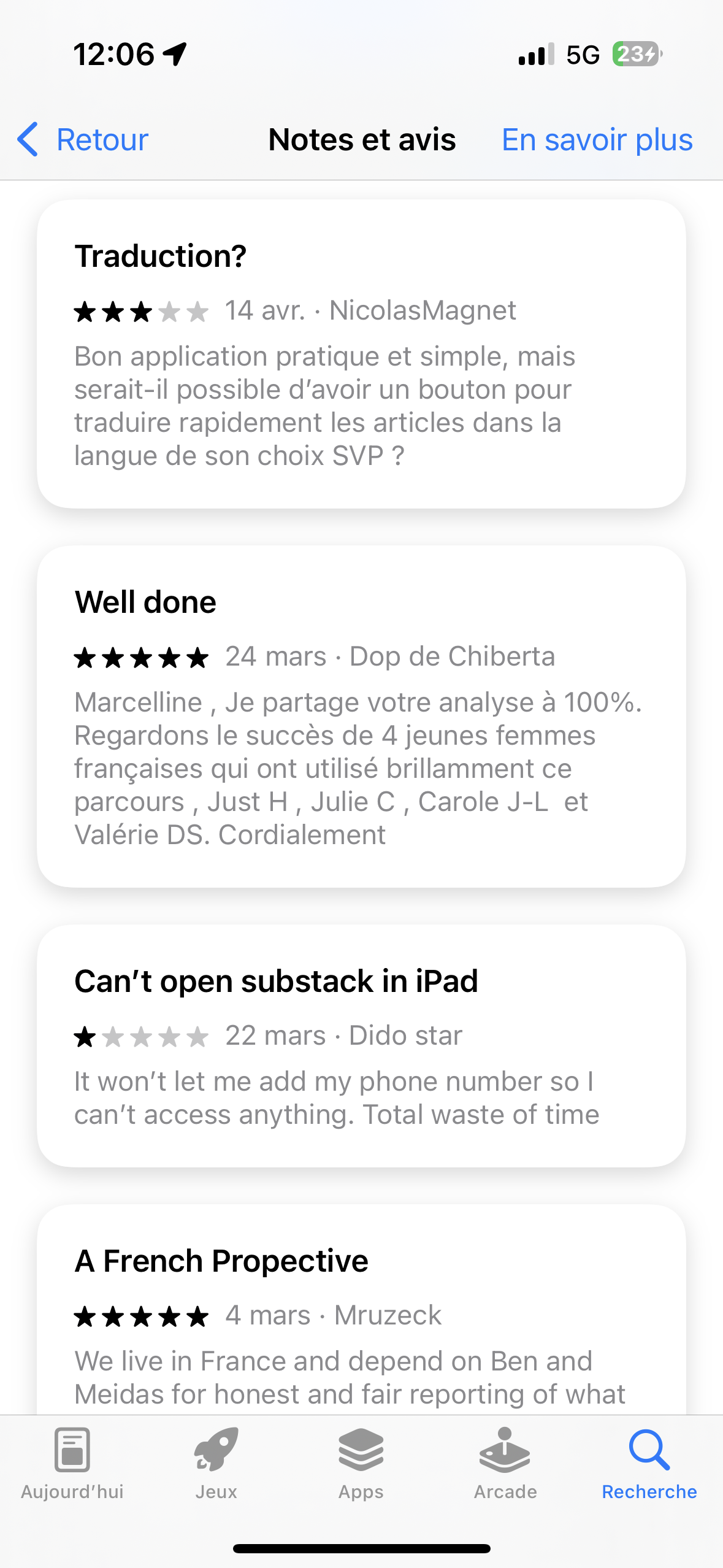Switch to the Jeux tab

216,1463
